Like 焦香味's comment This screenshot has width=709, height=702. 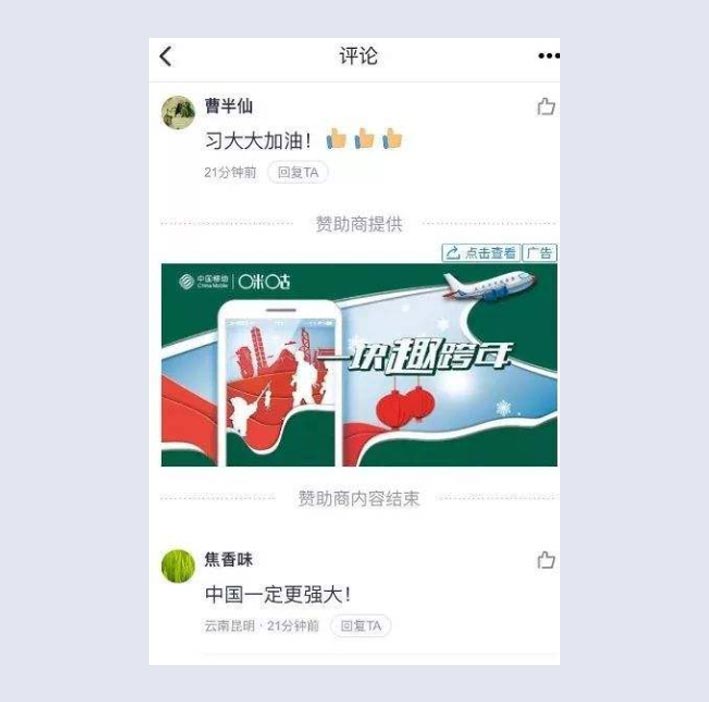[545, 561]
